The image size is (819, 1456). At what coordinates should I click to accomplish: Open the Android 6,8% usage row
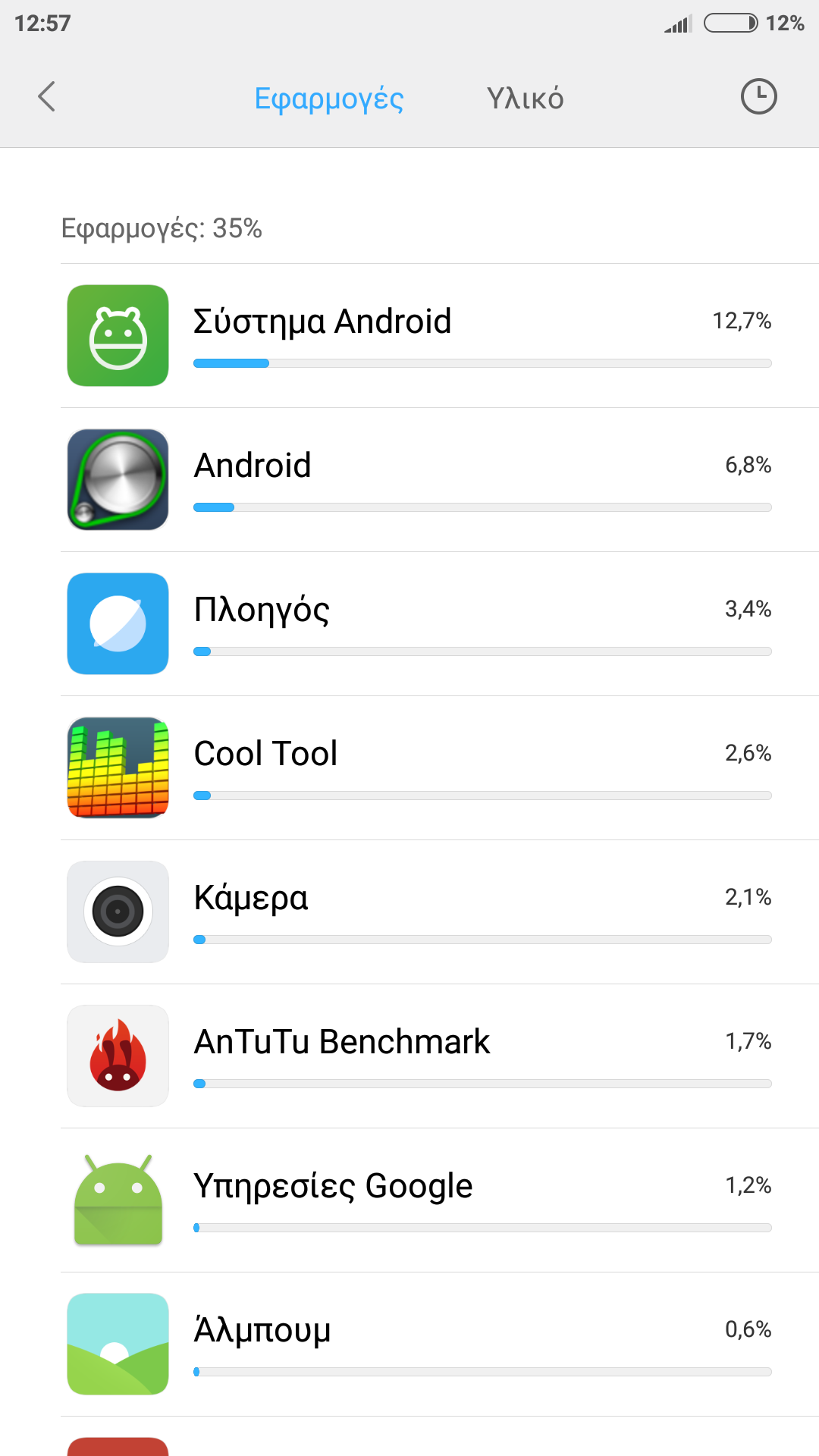440,479
